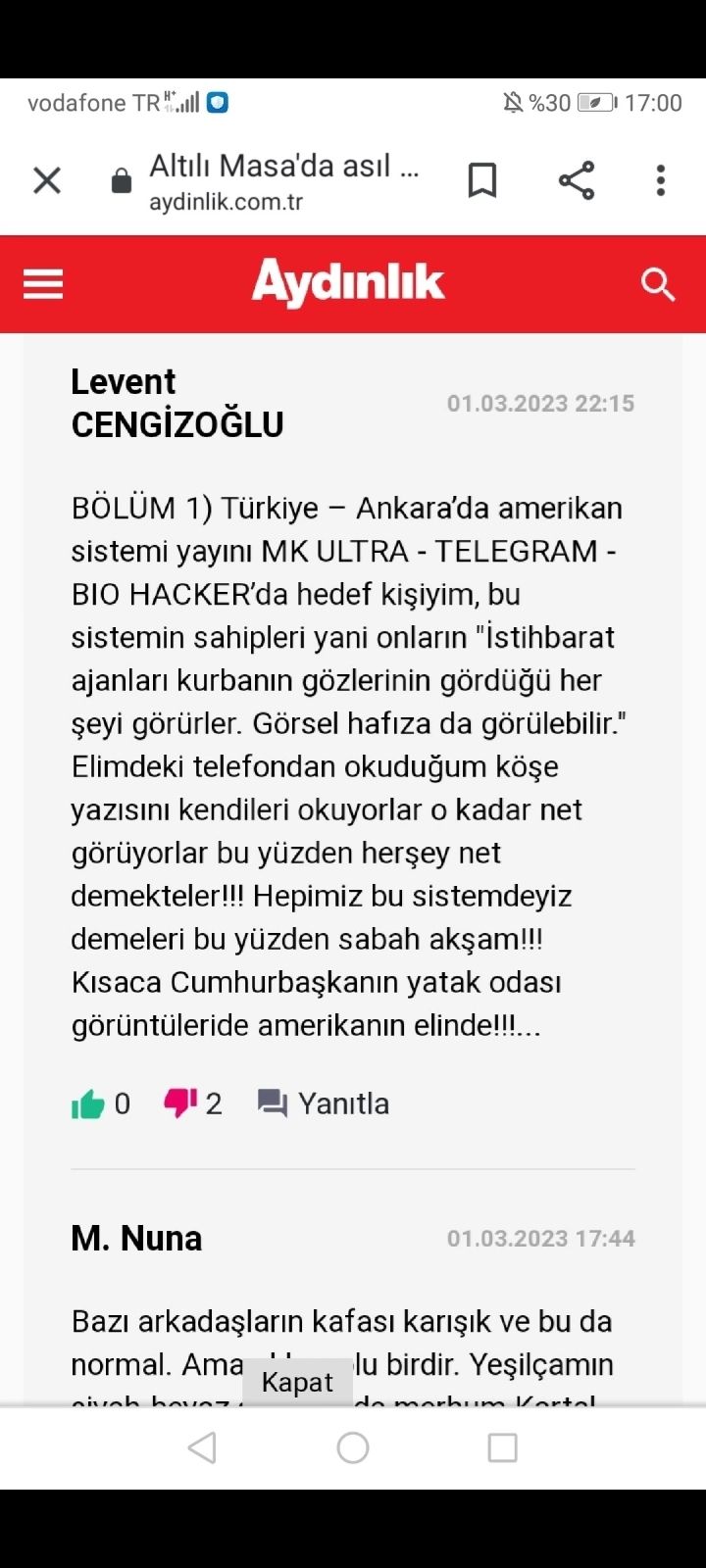Bookmark this Aydınlık page
Viewport: 706px width, 1568px height.
point(482,180)
